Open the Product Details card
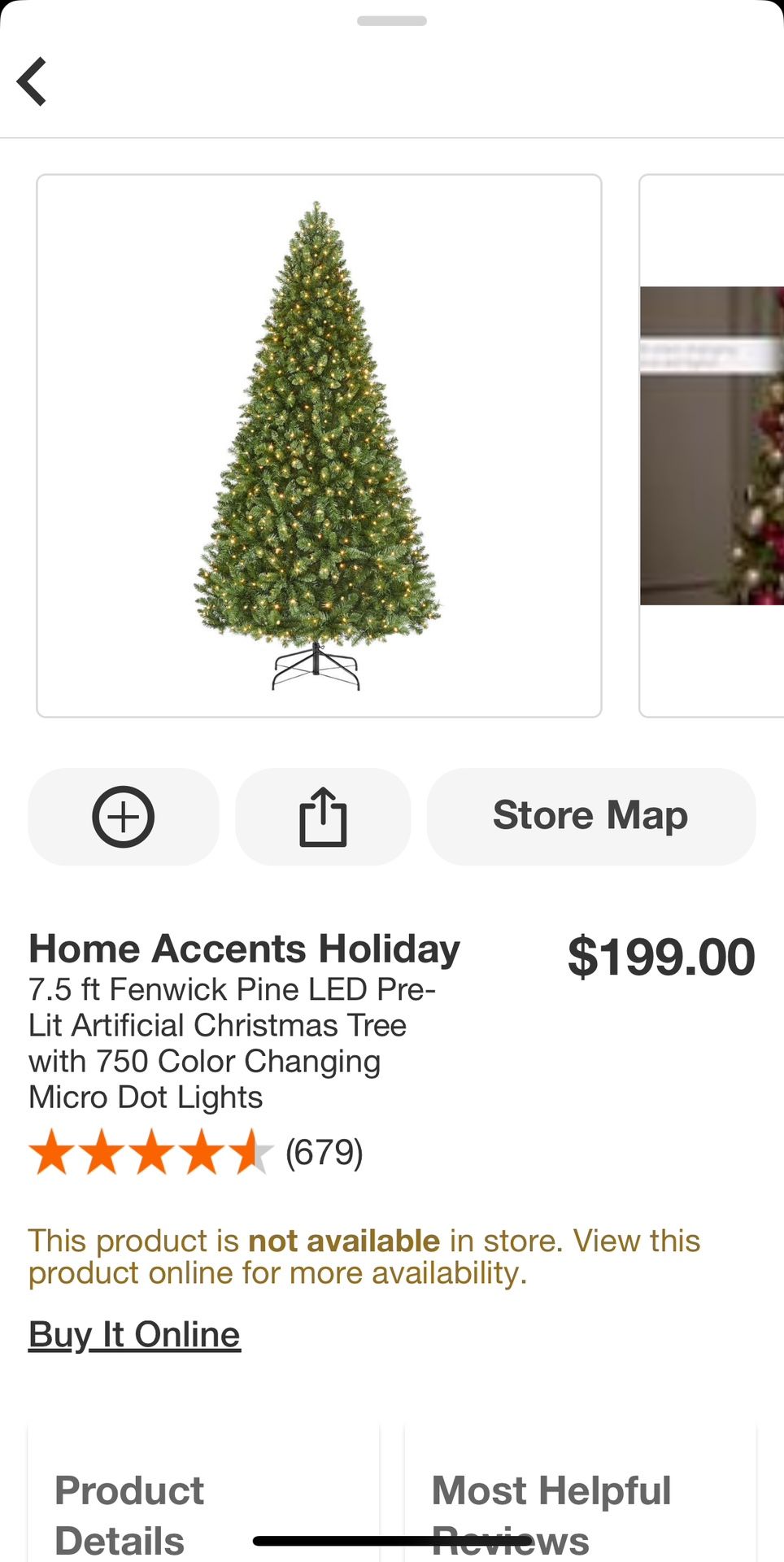Image resolution: width=784 pixels, height=1562 pixels. point(203,1505)
